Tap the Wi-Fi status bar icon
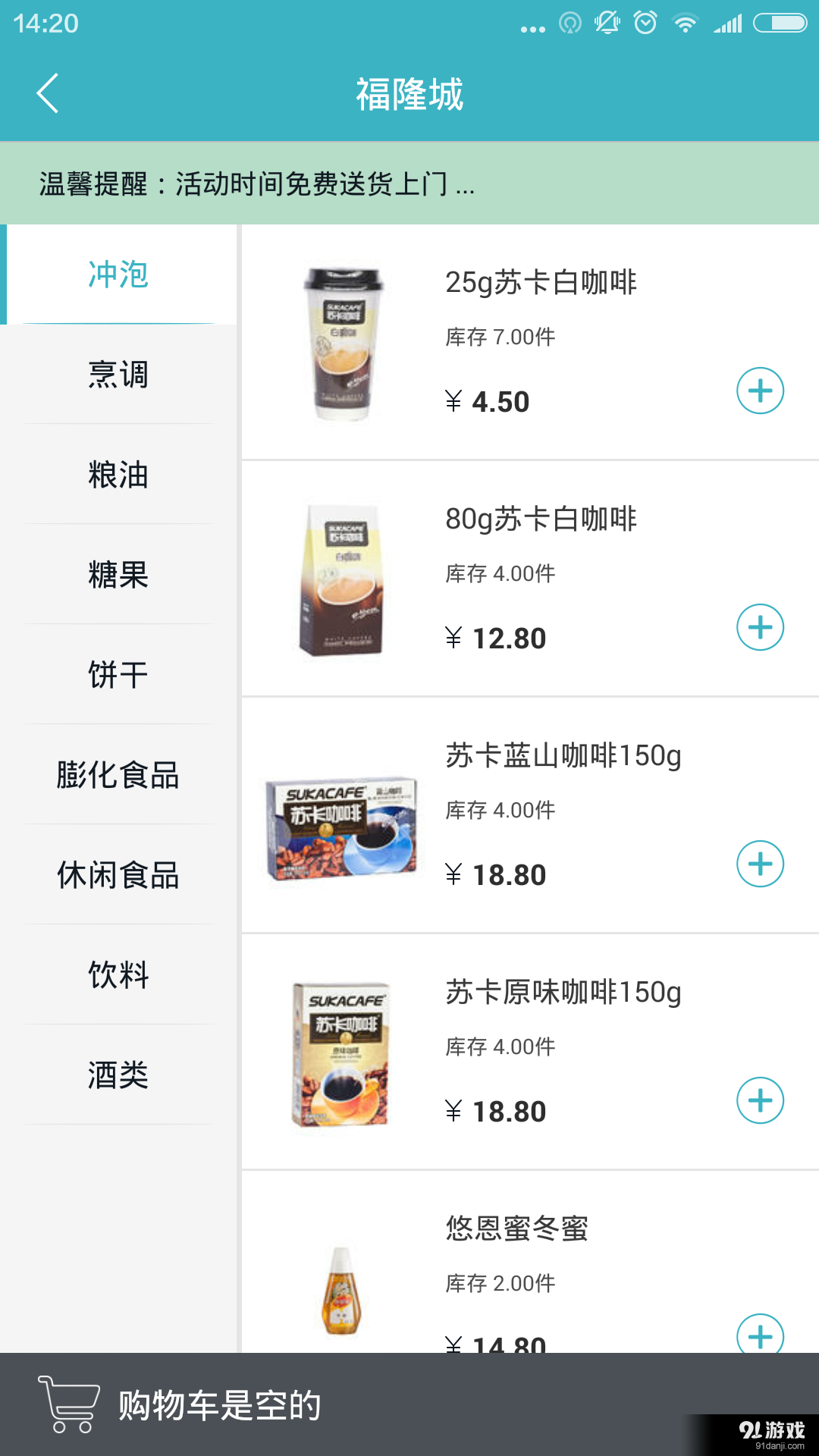This screenshot has height=1456, width=819. (x=683, y=24)
